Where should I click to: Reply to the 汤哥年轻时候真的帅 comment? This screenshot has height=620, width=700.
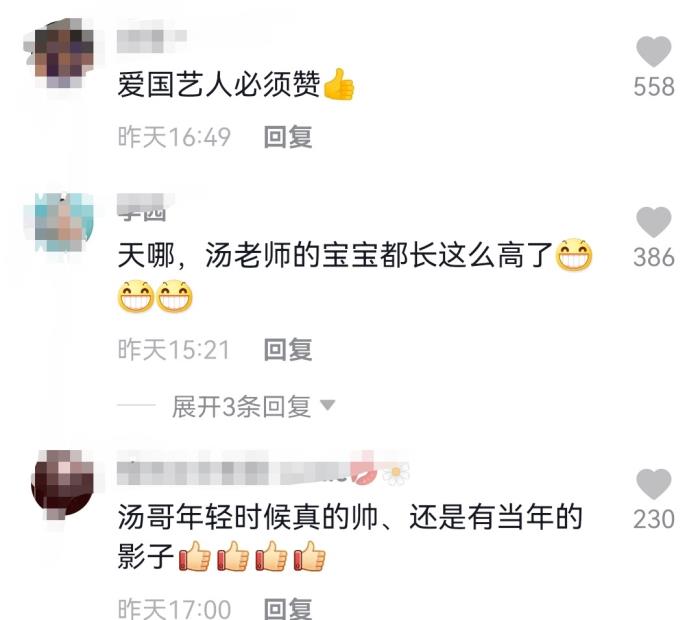click(x=287, y=608)
